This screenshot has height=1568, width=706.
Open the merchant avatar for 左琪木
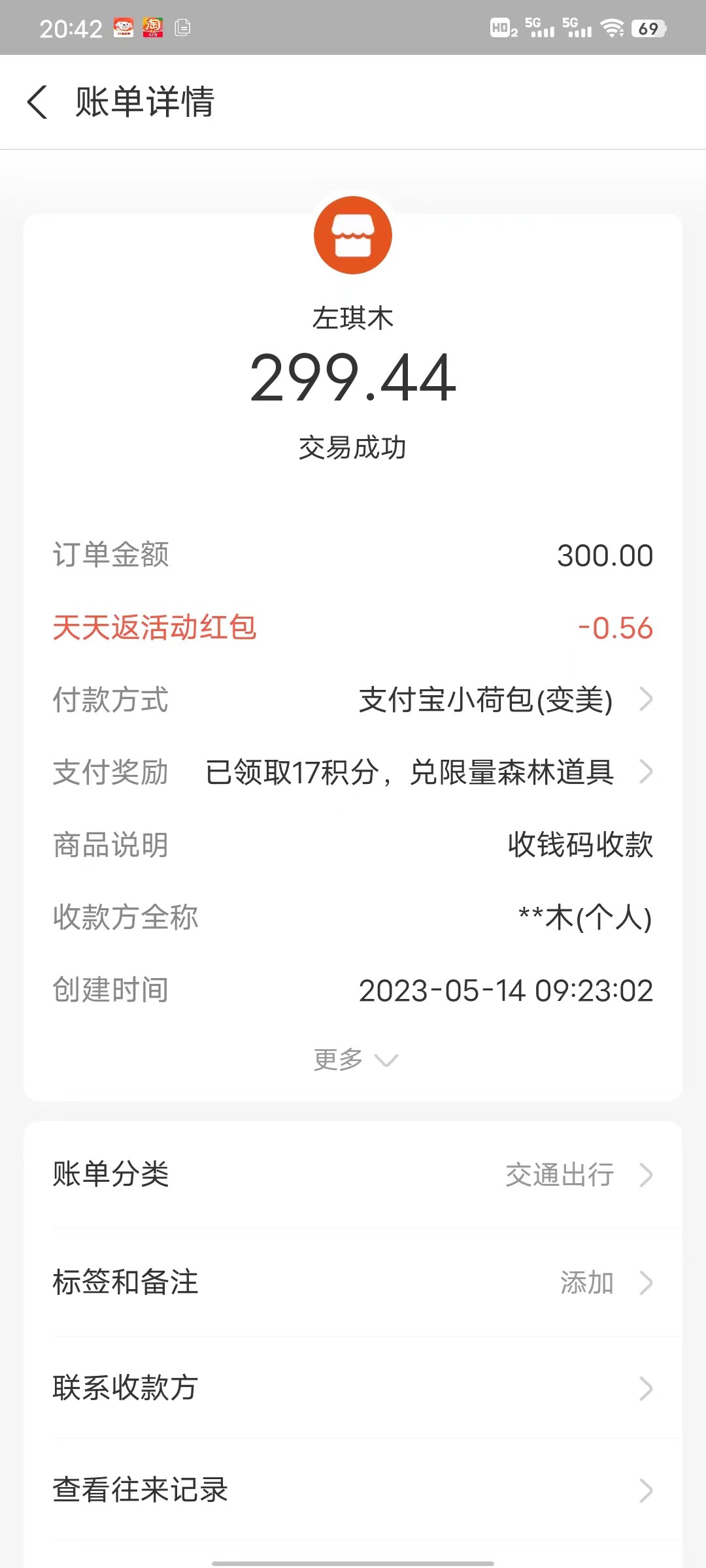pos(353,235)
